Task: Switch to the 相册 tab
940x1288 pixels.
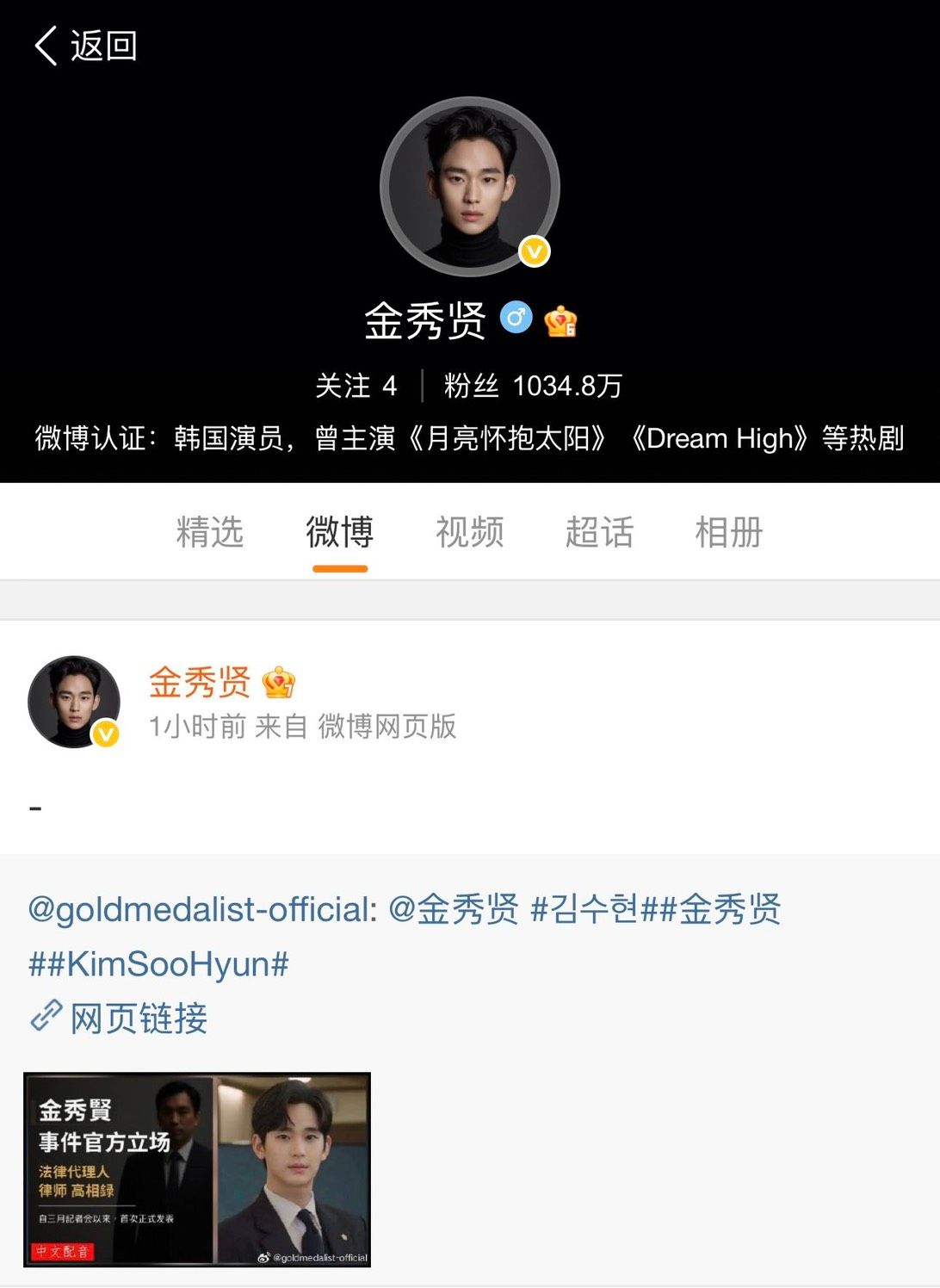Action: pyautogui.click(x=729, y=532)
